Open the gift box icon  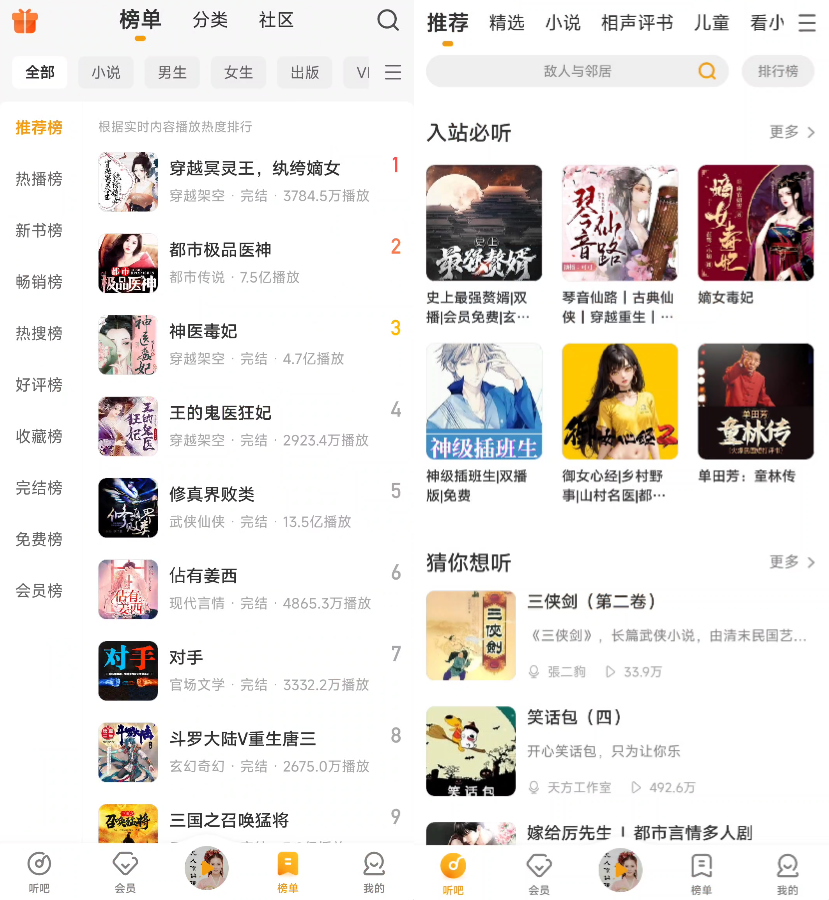tap(25, 20)
